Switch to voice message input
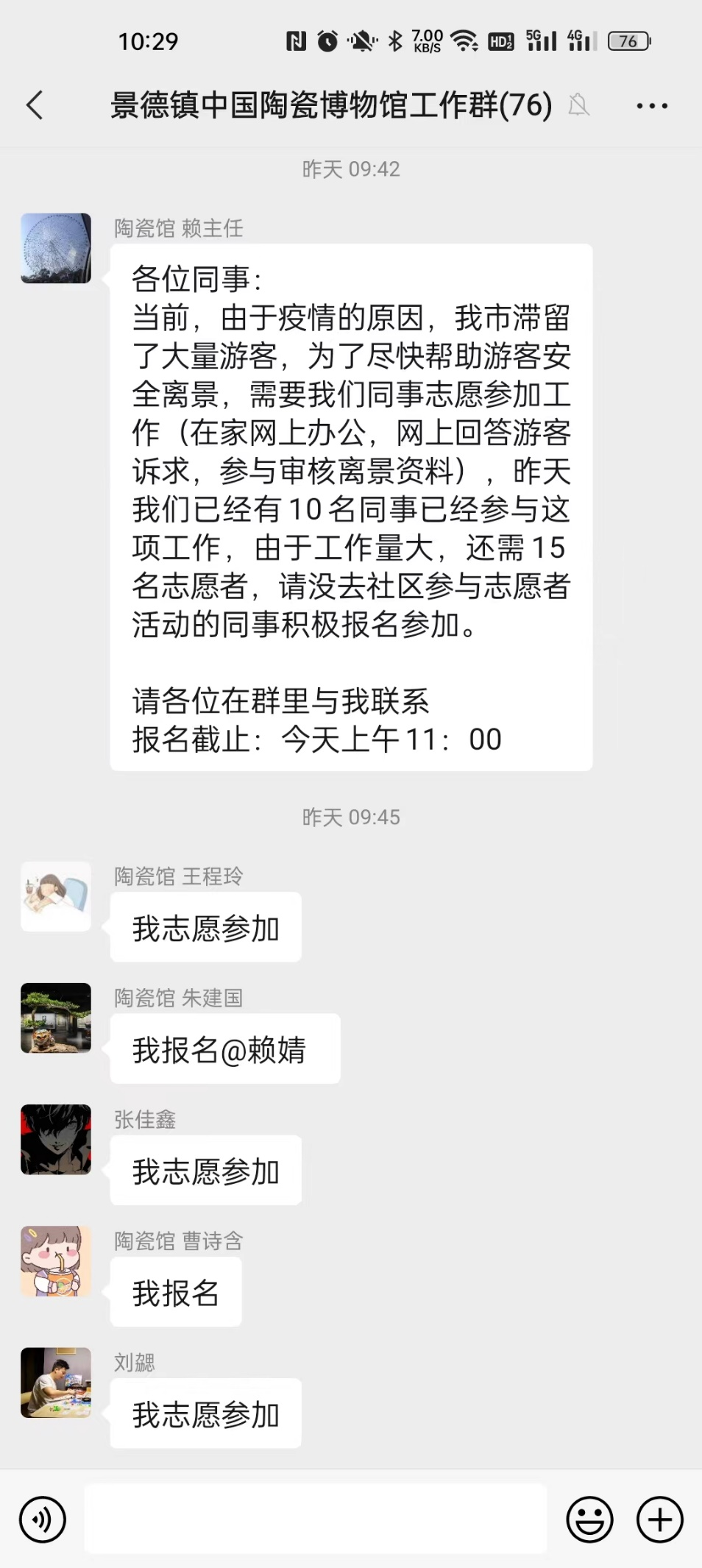The width and height of the screenshot is (702, 1568). click(43, 1519)
